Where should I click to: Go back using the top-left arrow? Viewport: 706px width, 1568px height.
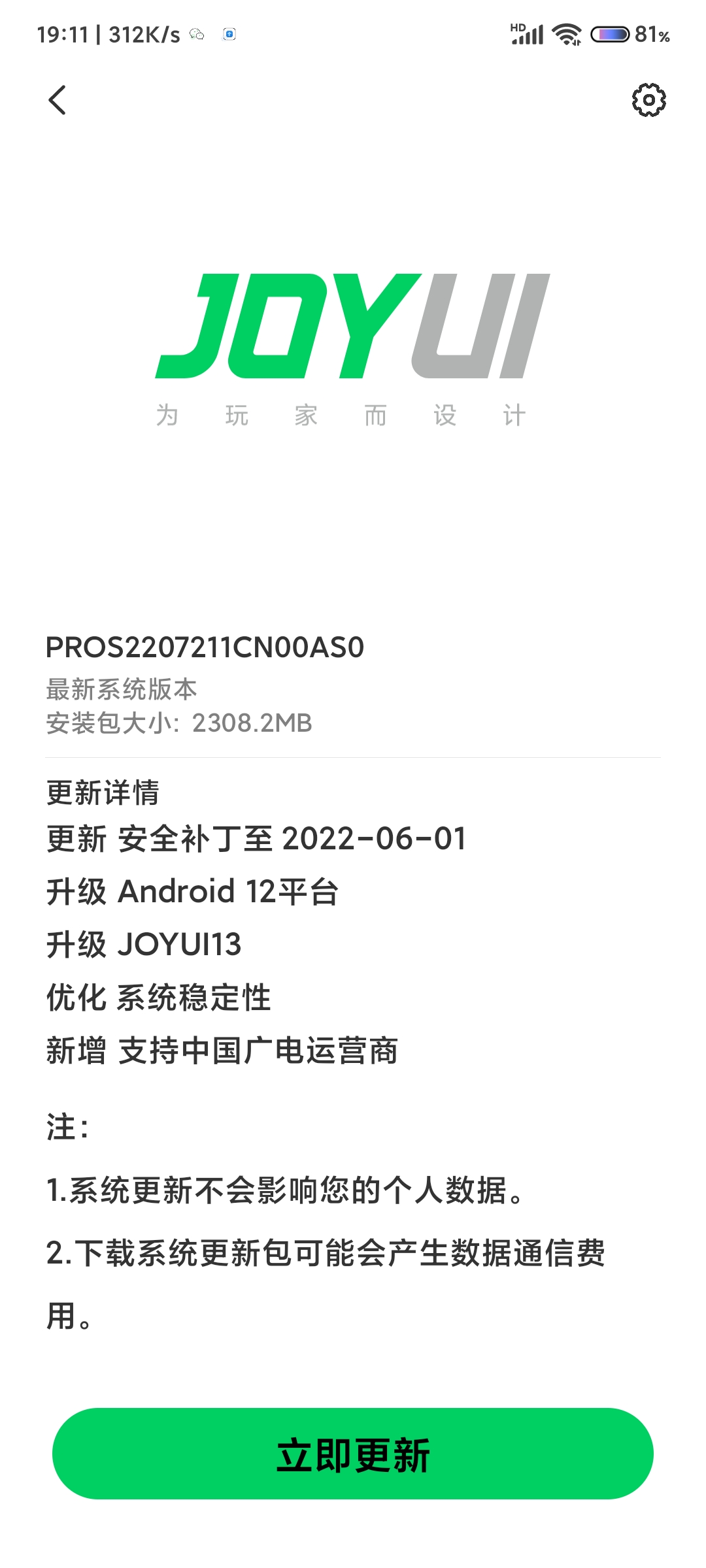(58, 101)
